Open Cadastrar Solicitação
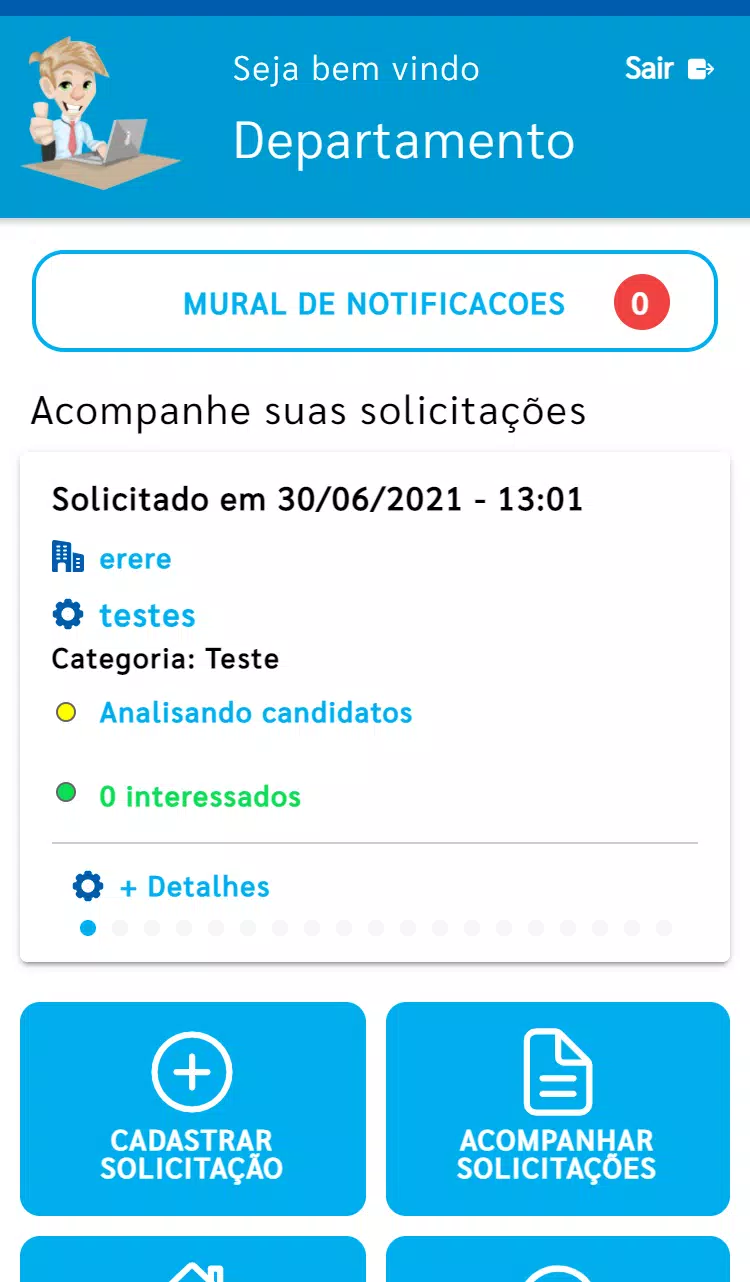 (193, 1109)
